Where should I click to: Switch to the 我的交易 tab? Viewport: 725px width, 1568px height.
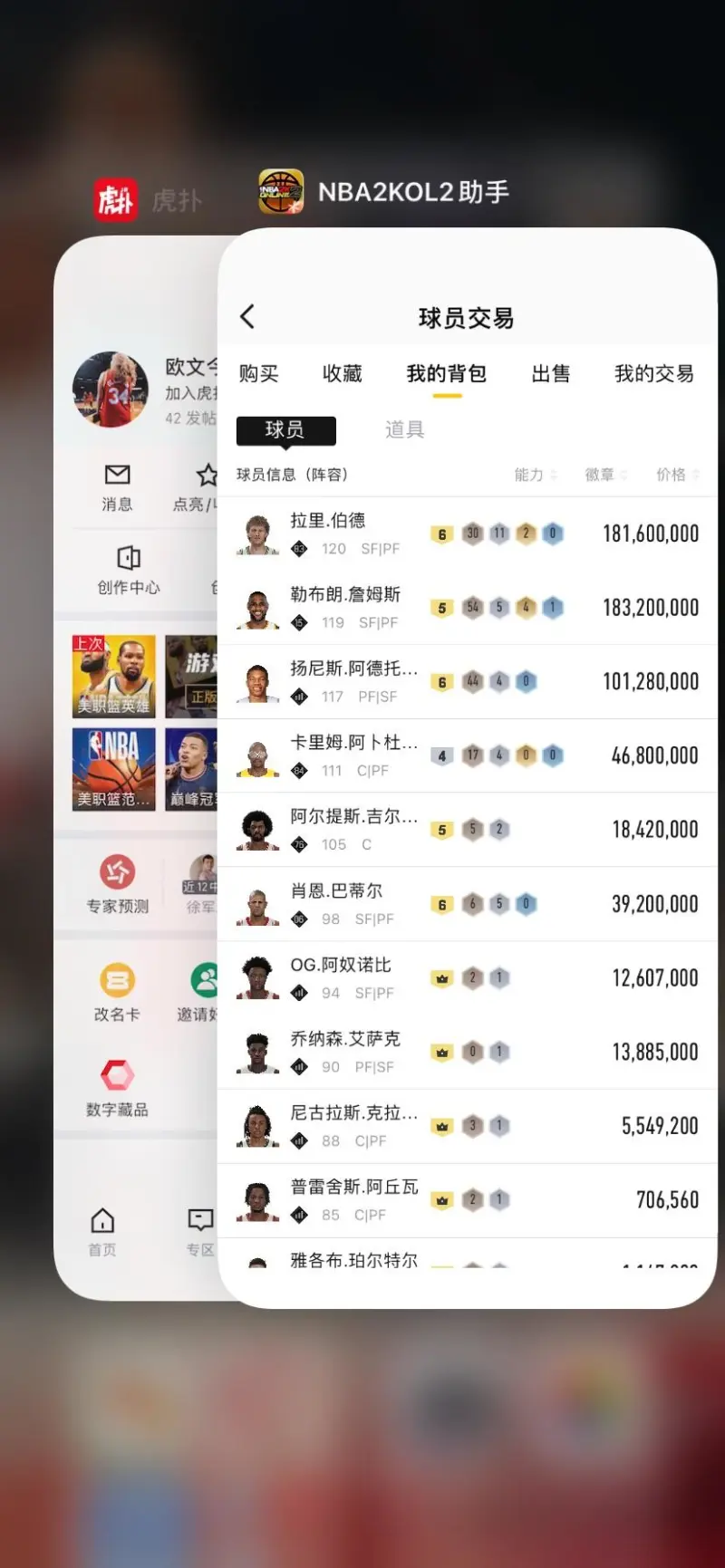(653, 373)
